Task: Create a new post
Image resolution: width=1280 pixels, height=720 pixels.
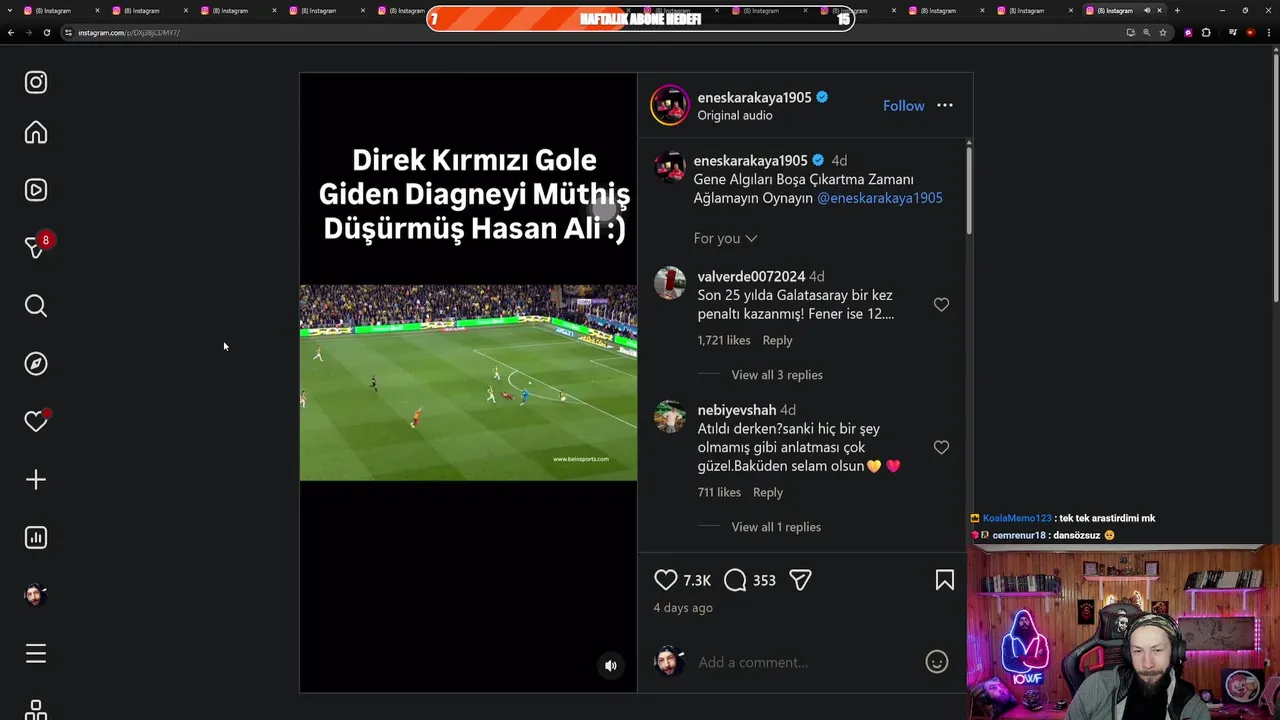Action: click(36, 480)
